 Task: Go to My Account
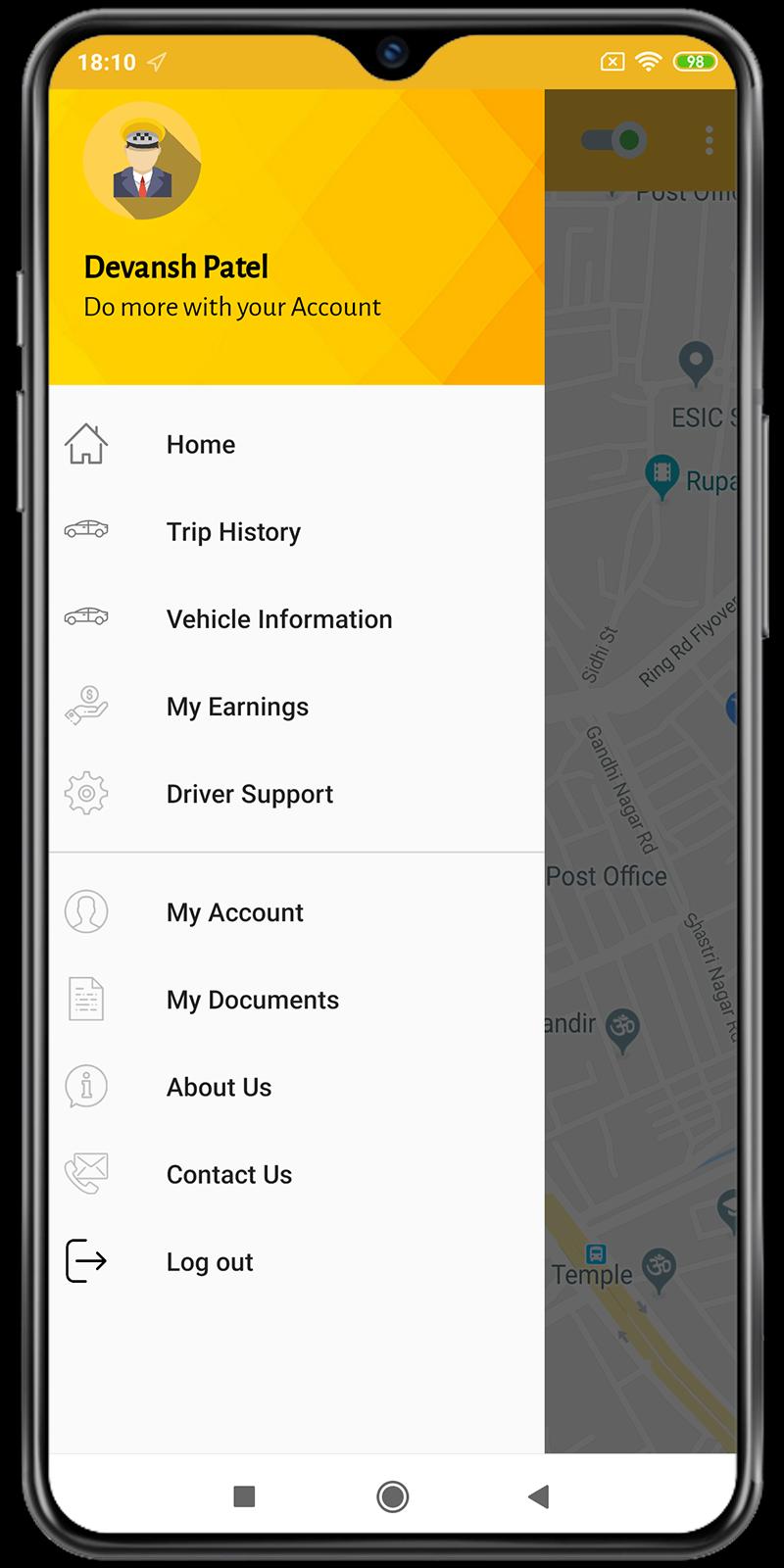click(235, 912)
